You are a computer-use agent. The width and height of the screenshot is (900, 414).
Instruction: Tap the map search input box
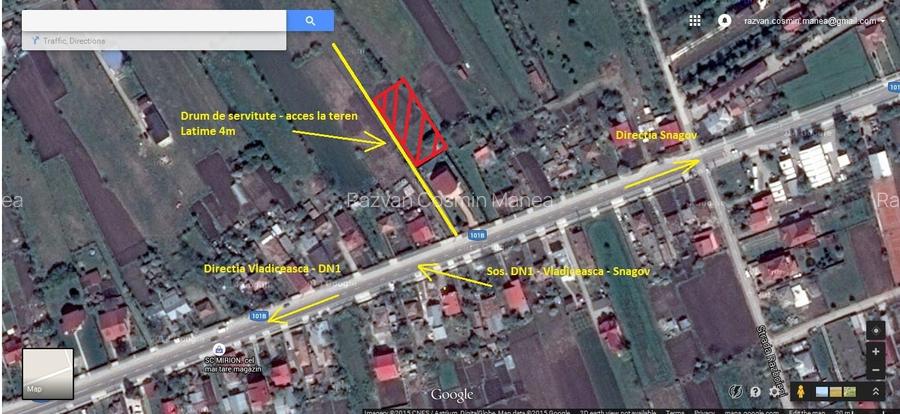coord(150,20)
